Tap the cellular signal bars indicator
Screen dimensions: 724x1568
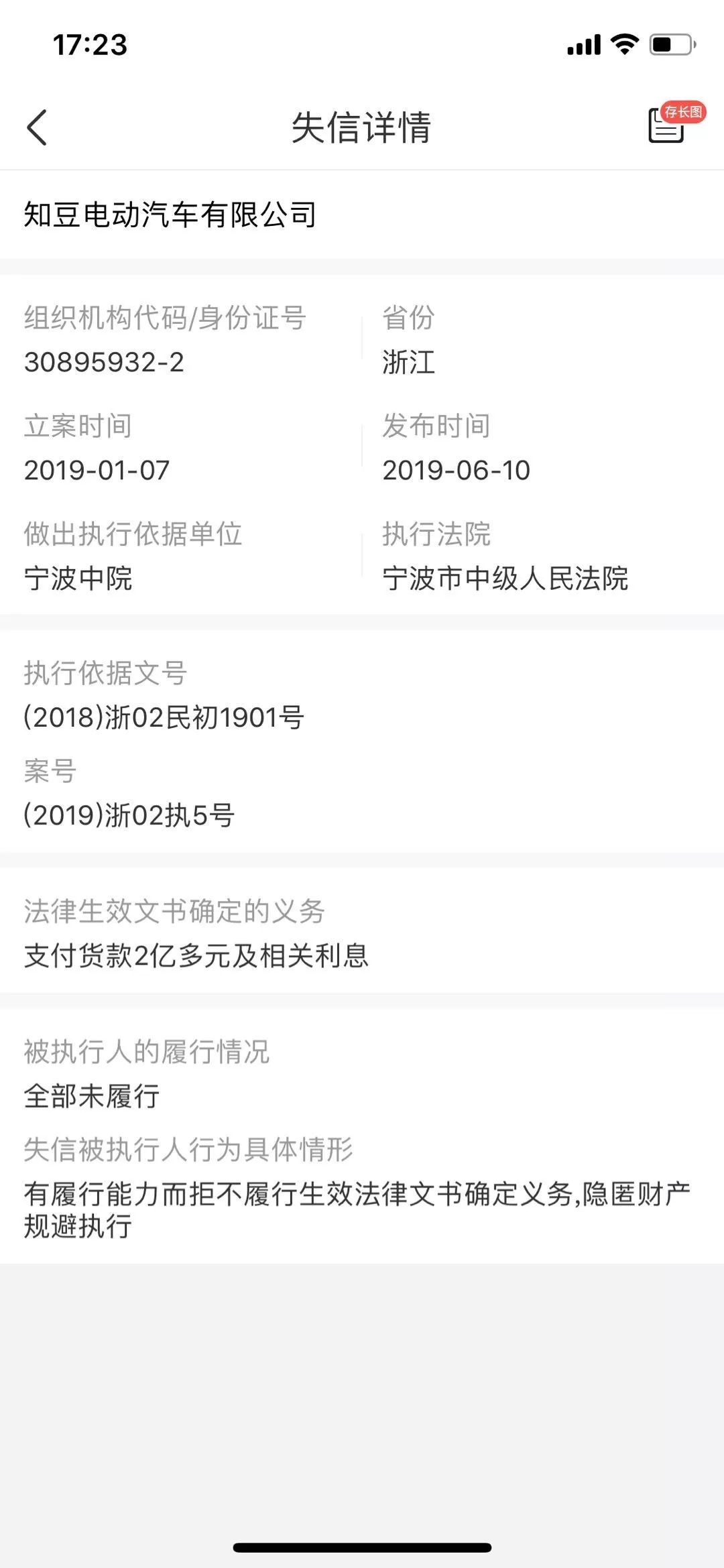tap(582, 45)
